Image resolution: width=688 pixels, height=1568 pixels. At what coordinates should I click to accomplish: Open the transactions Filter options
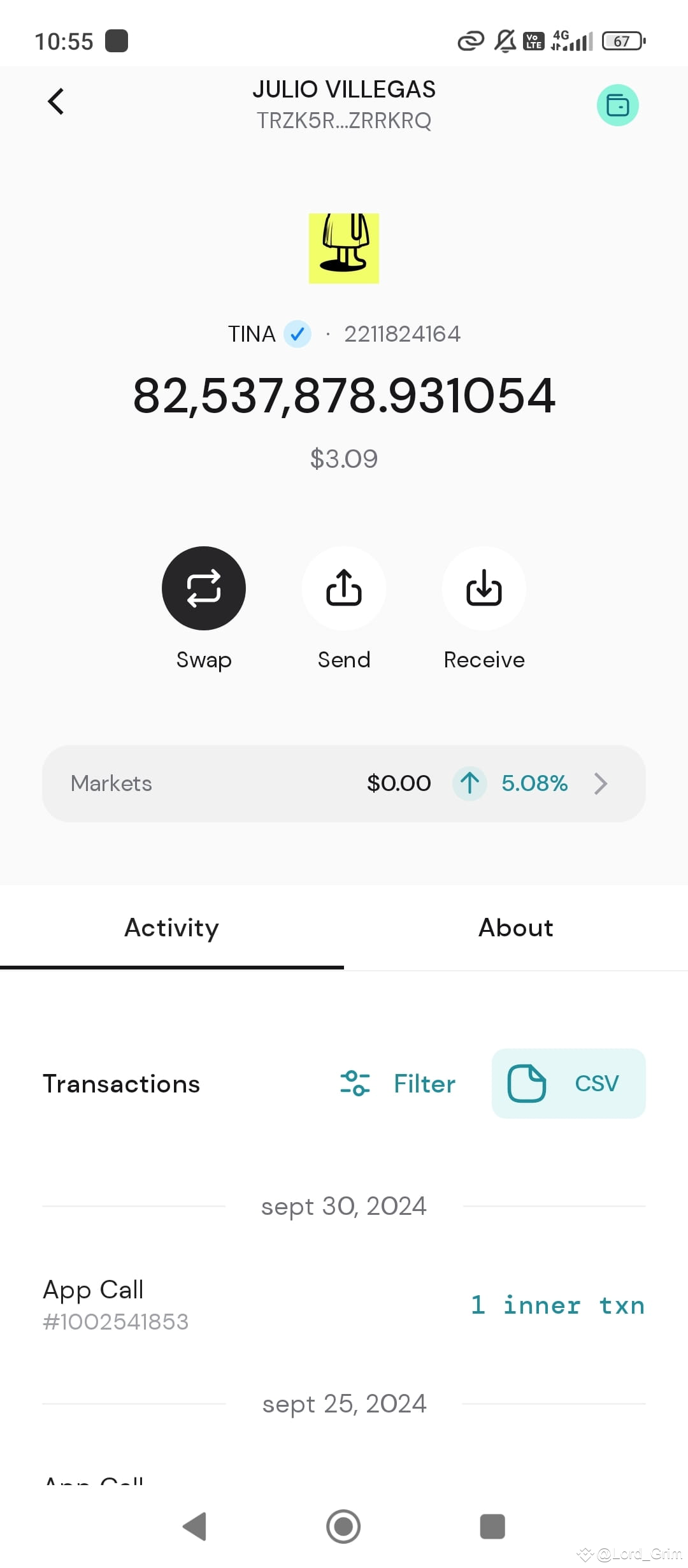[x=398, y=1084]
